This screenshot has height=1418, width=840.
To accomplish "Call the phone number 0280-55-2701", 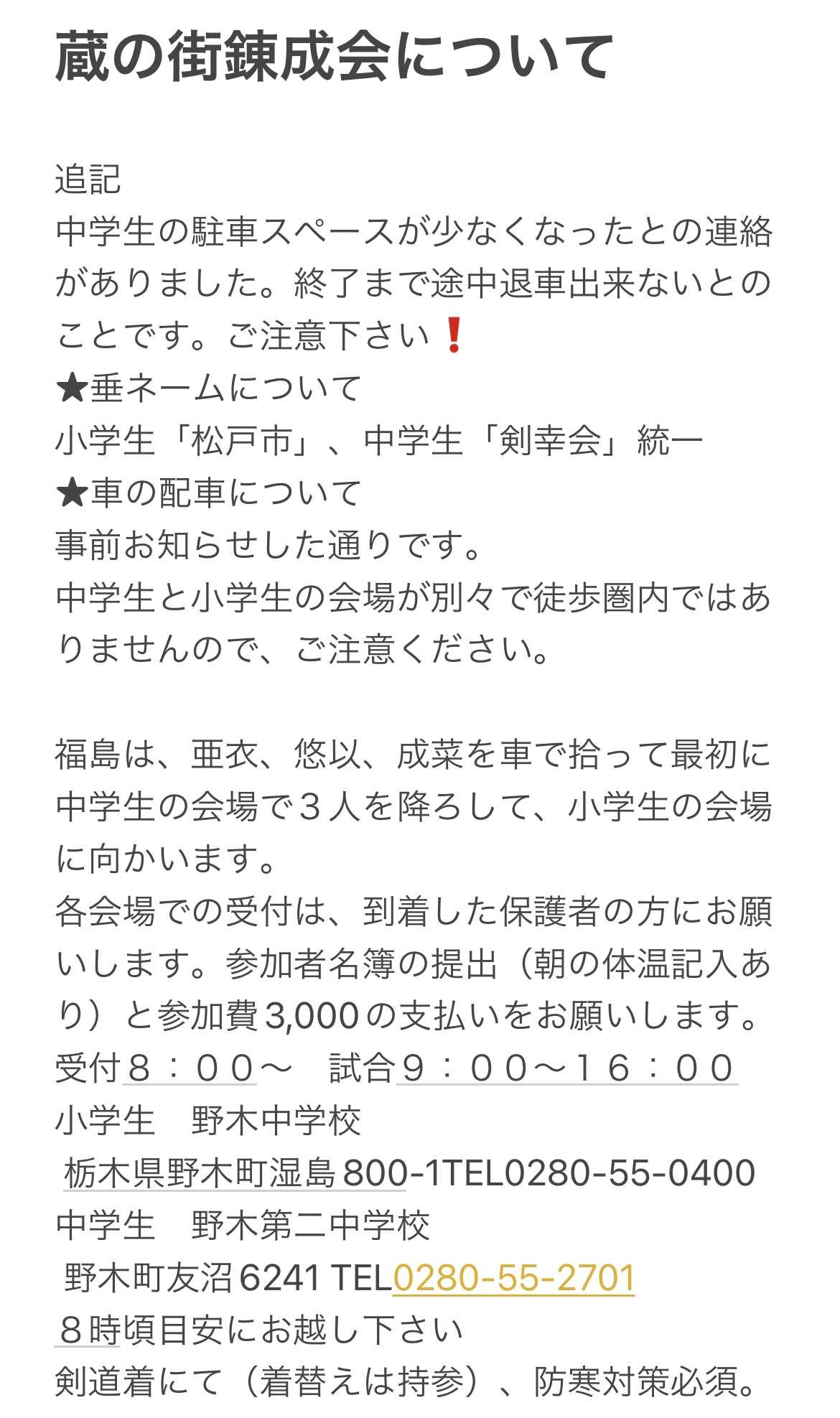I will pos(513,1278).
